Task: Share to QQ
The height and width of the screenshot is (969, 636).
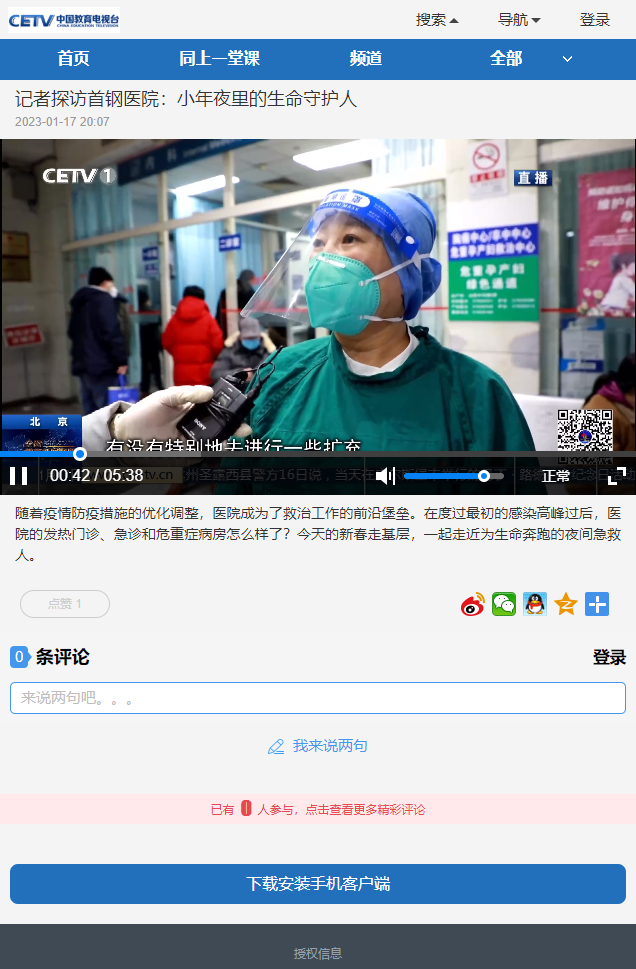Action: pyautogui.click(x=534, y=604)
